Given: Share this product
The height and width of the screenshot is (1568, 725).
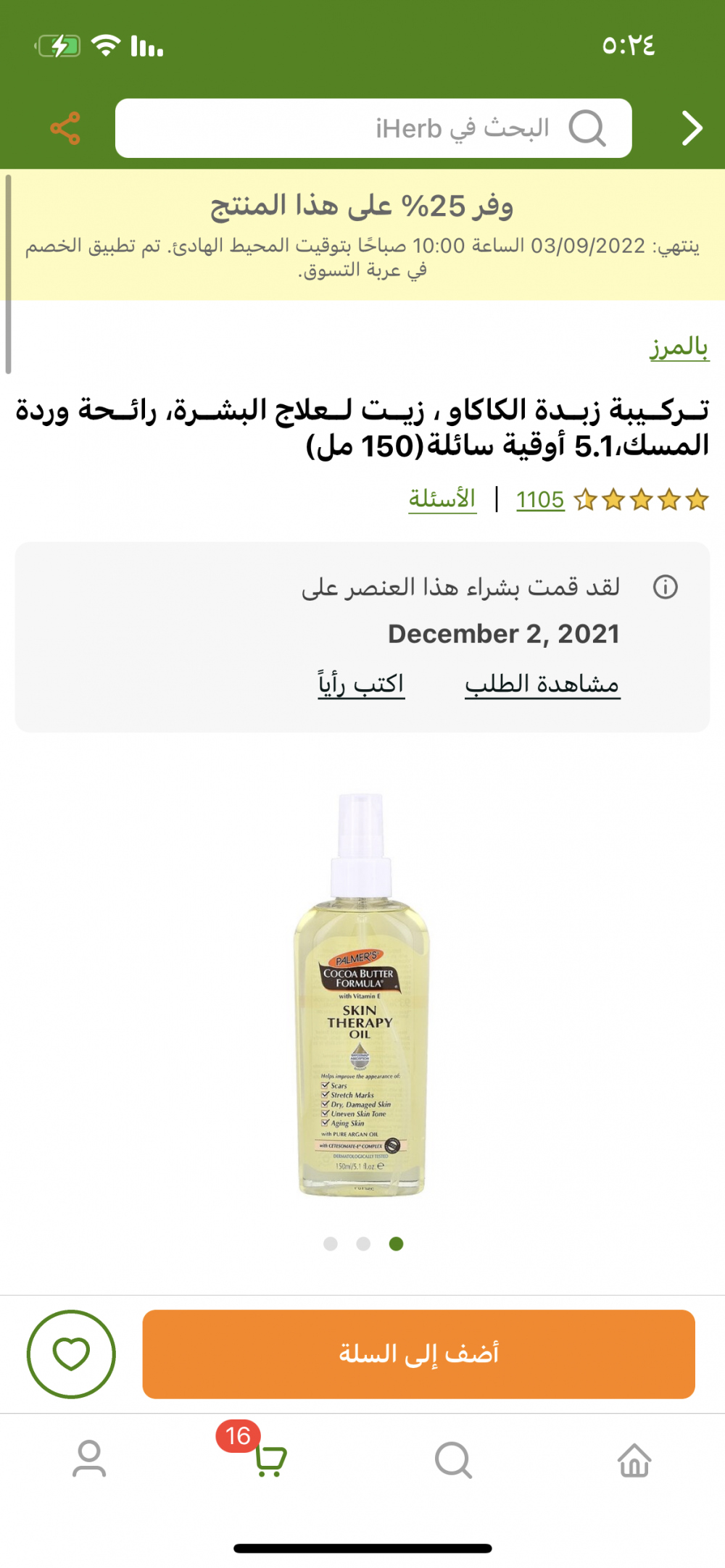Looking at the screenshot, I should (65, 128).
